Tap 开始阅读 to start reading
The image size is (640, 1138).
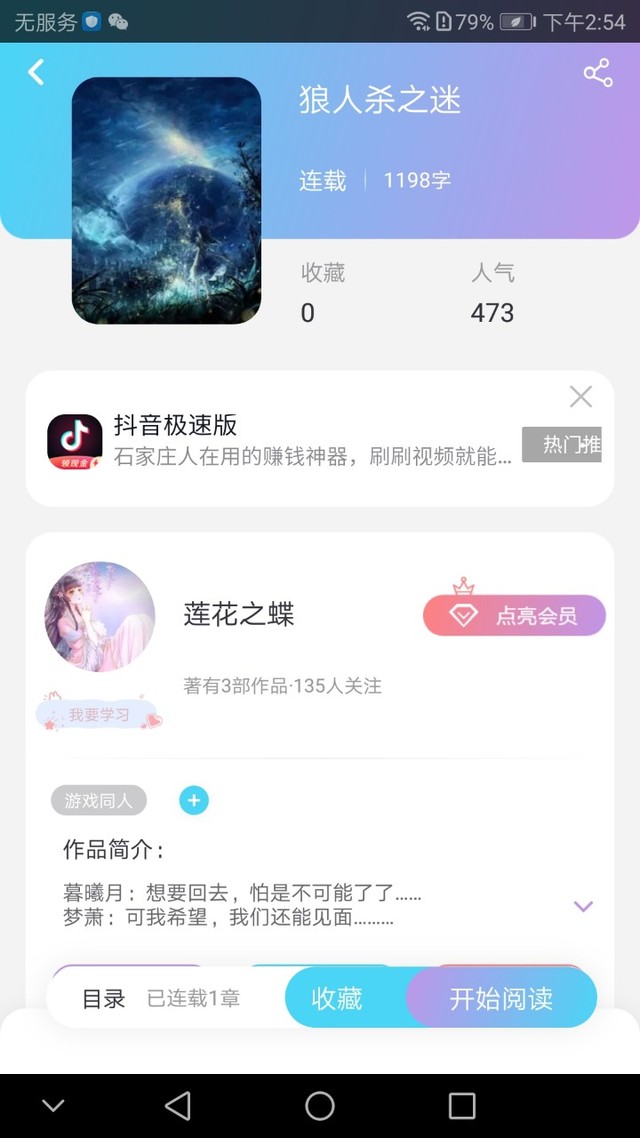point(501,998)
